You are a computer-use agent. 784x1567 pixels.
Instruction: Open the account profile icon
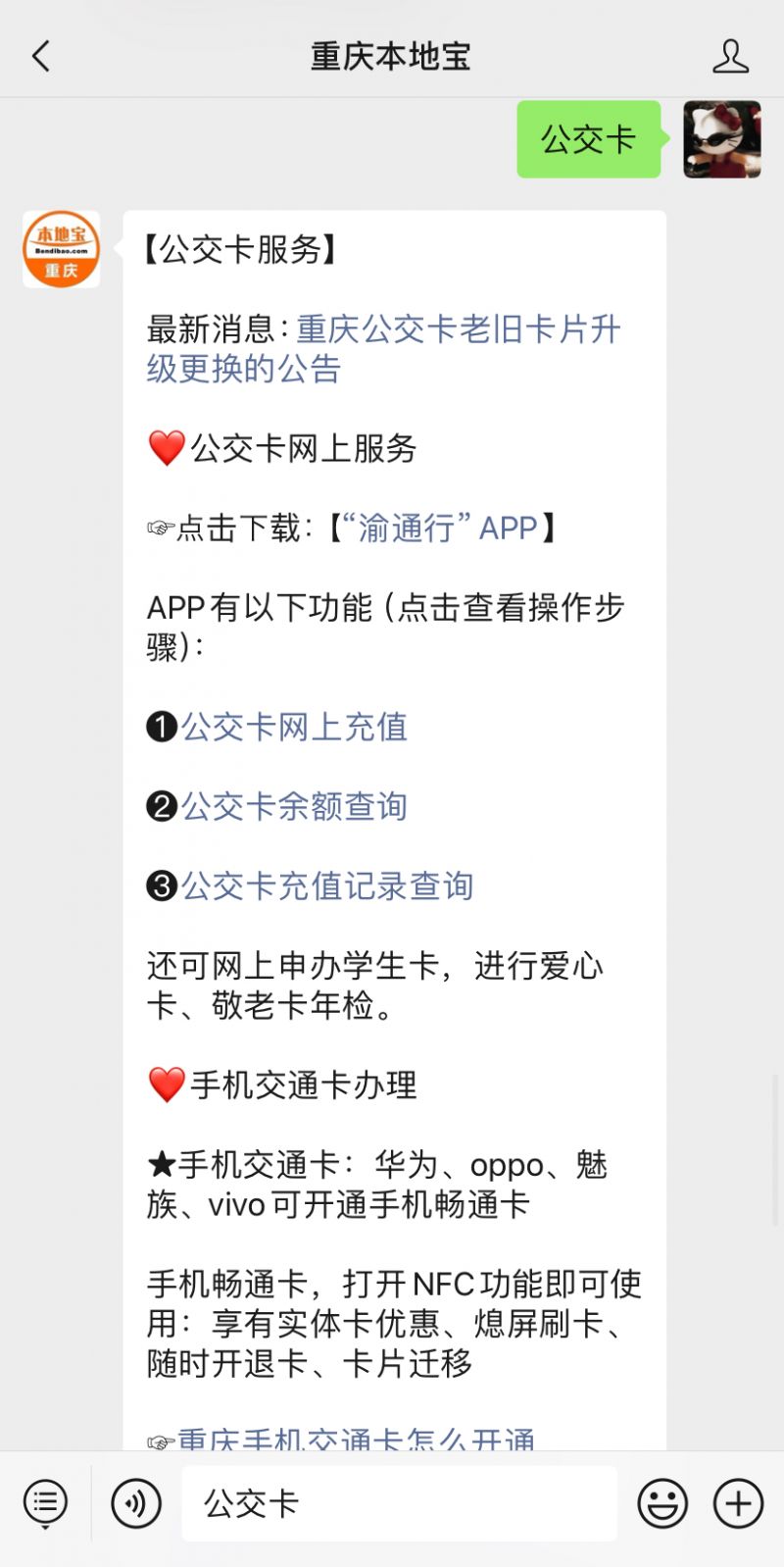[x=730, y=56]
